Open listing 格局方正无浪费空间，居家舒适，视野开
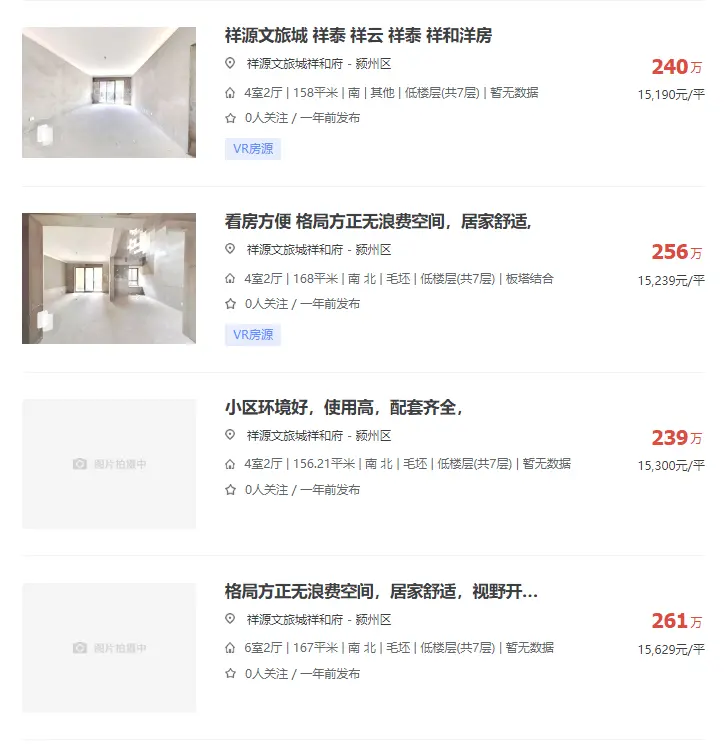Viewport: 728px width, 745px height. pyautogui.click(x=380, y=592)
